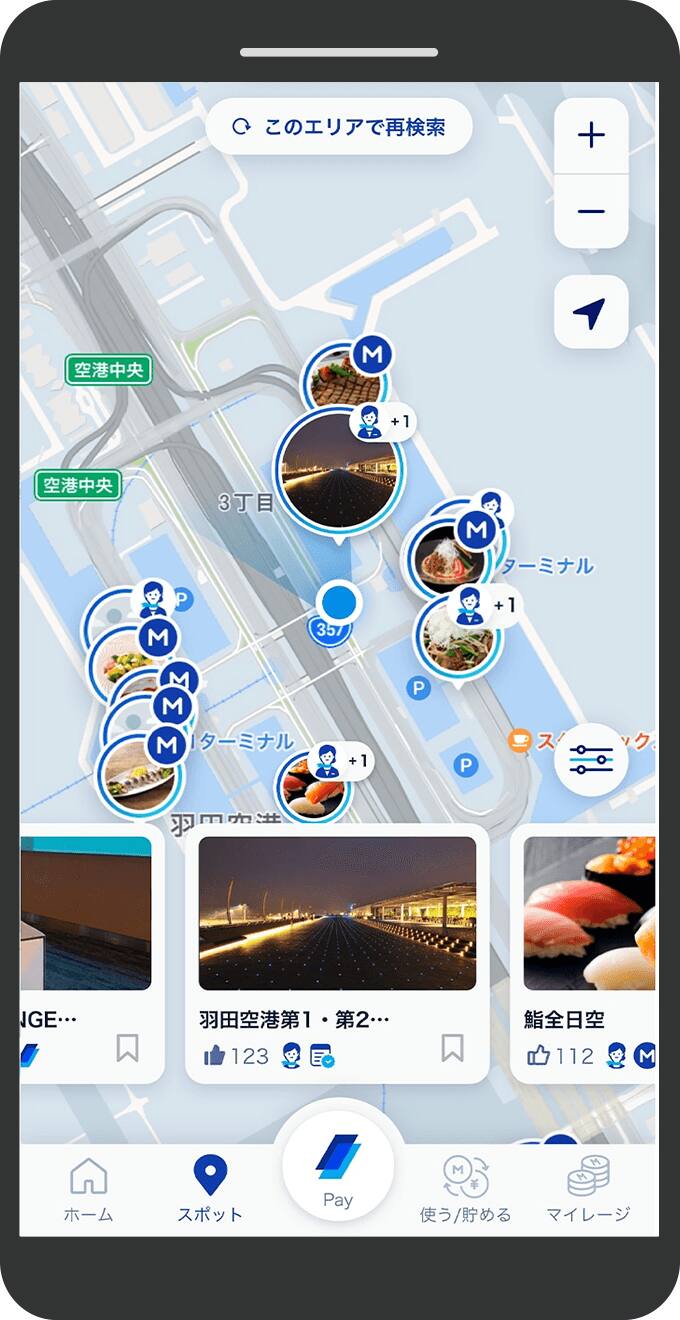Open the 羽田空港第1・第2 spot card
The height and width of the screenshot is (1320, 680).
coord(337,913)
